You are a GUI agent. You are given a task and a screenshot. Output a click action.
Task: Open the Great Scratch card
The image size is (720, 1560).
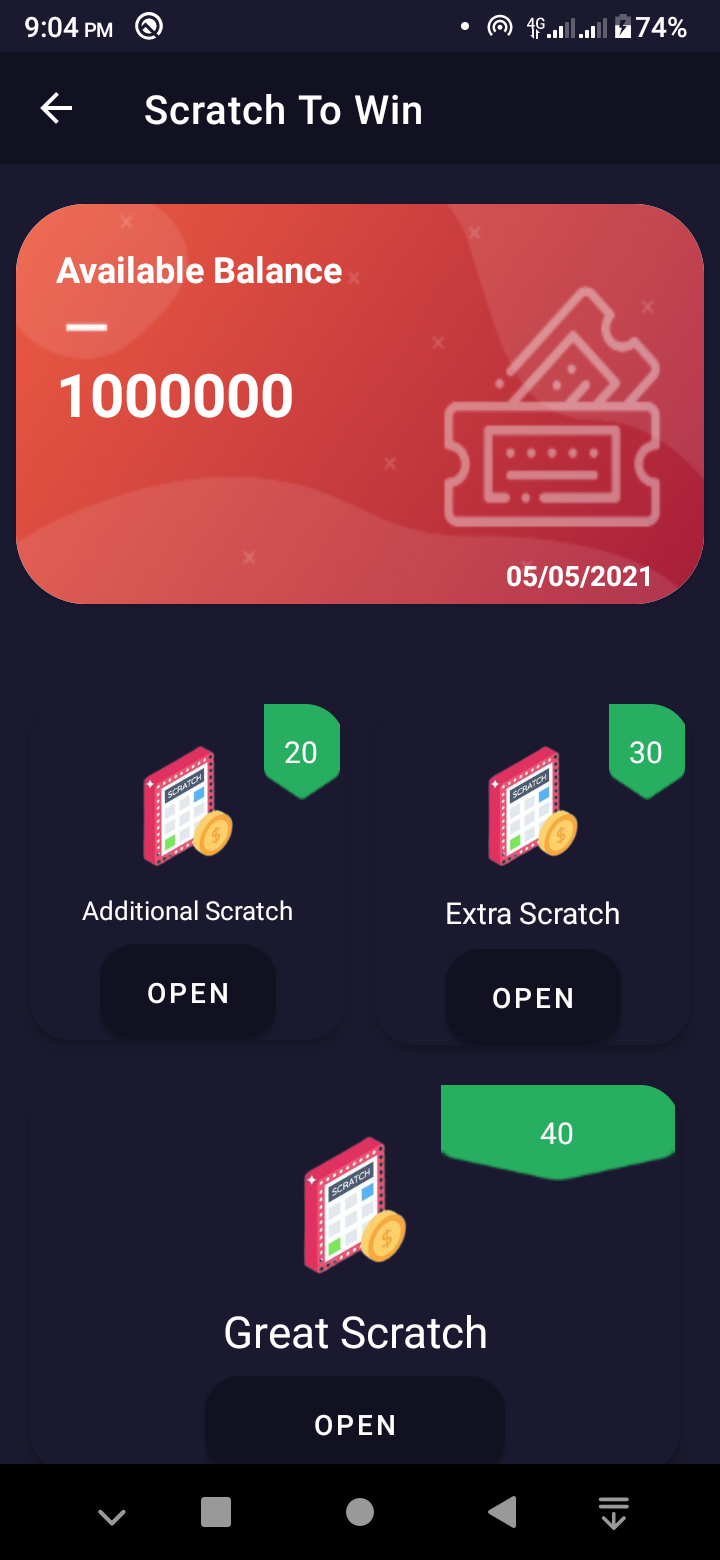[355, 1424]
